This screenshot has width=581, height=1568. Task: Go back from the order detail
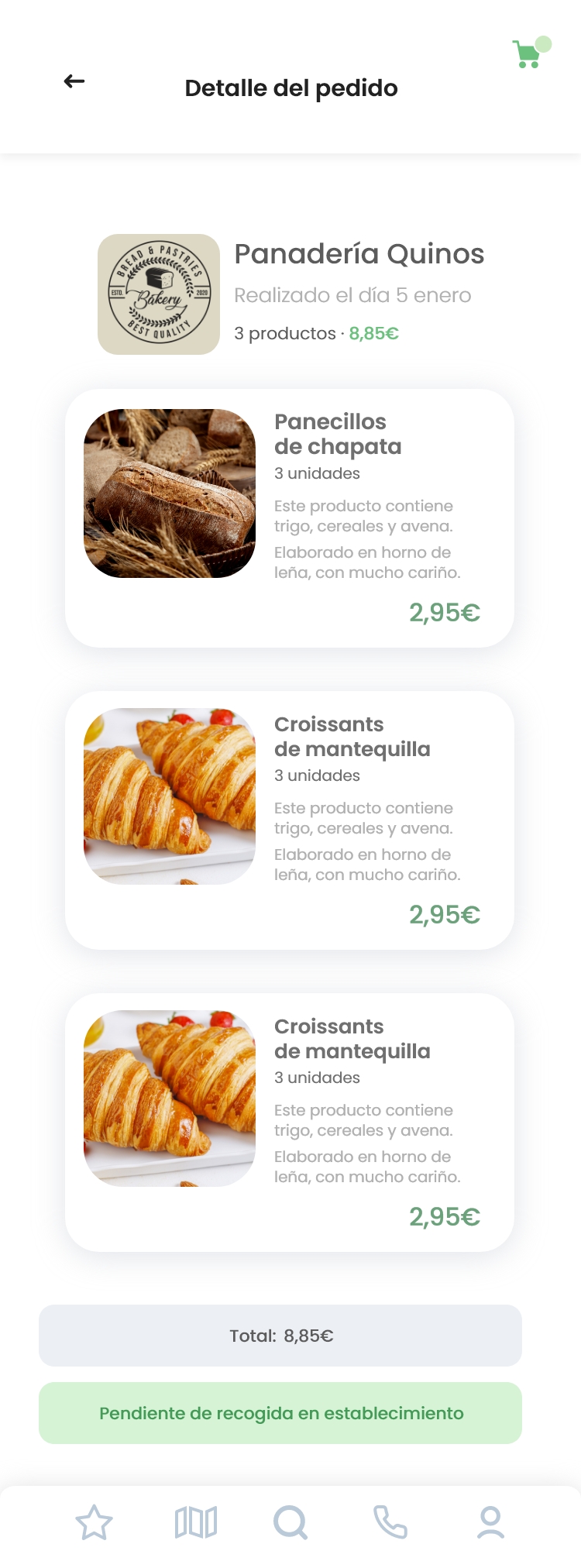click(x=74, y=81)
